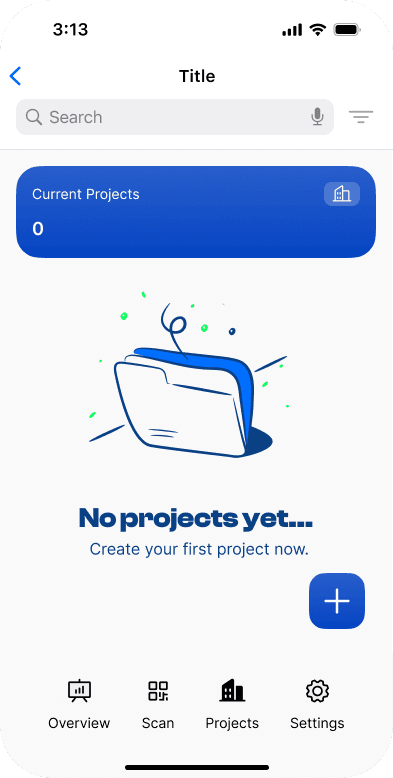Open the Current Projects card

click(196, 212)
